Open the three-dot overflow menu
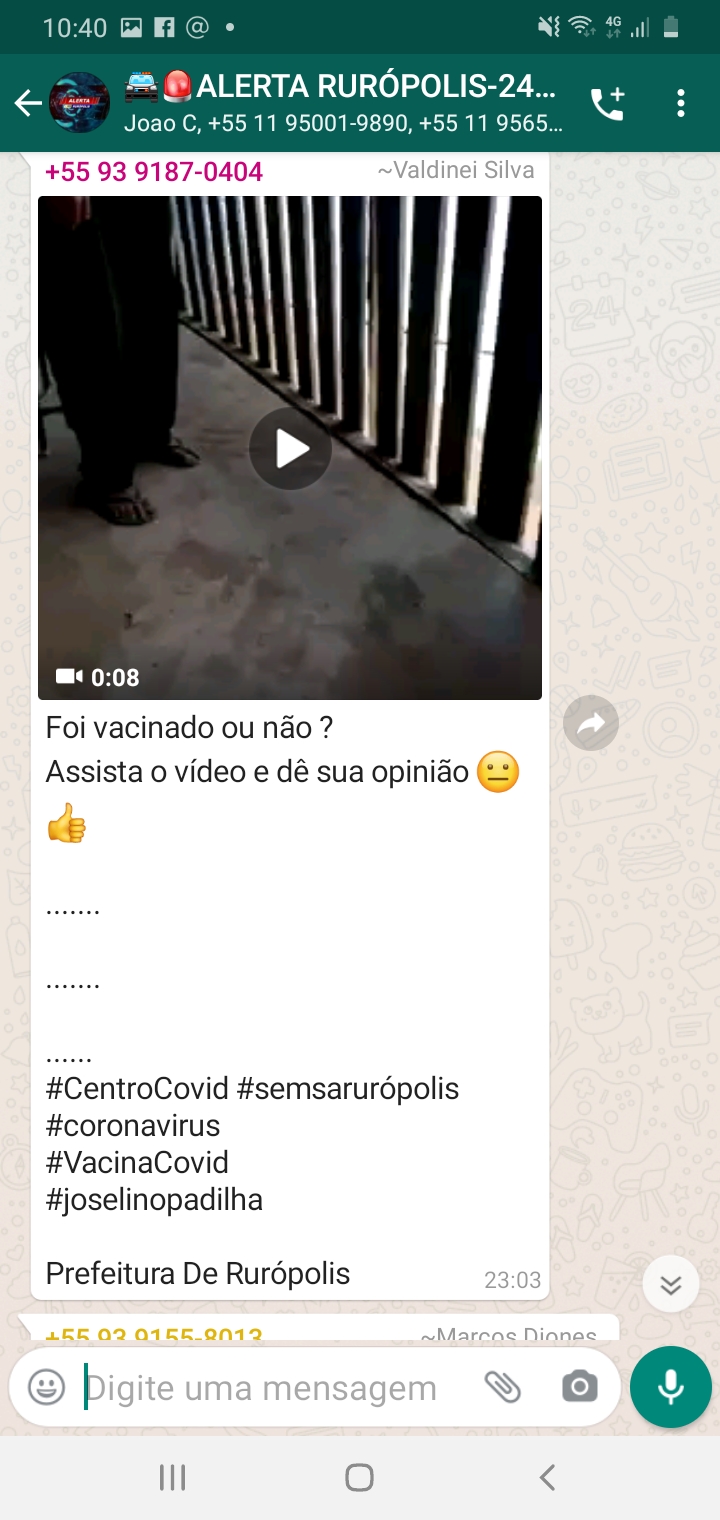The width and height of the screenshot is (720, 1520). click(681, 103)
